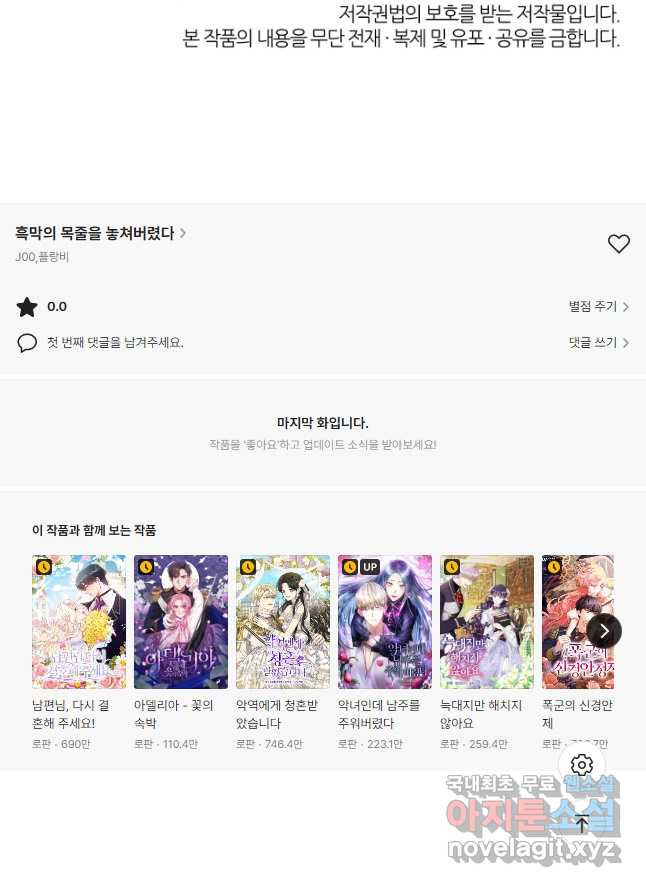Open 별점 주기 to rate
The width and height of the screenshot is (646, 887).
click(x=598, y=307)
